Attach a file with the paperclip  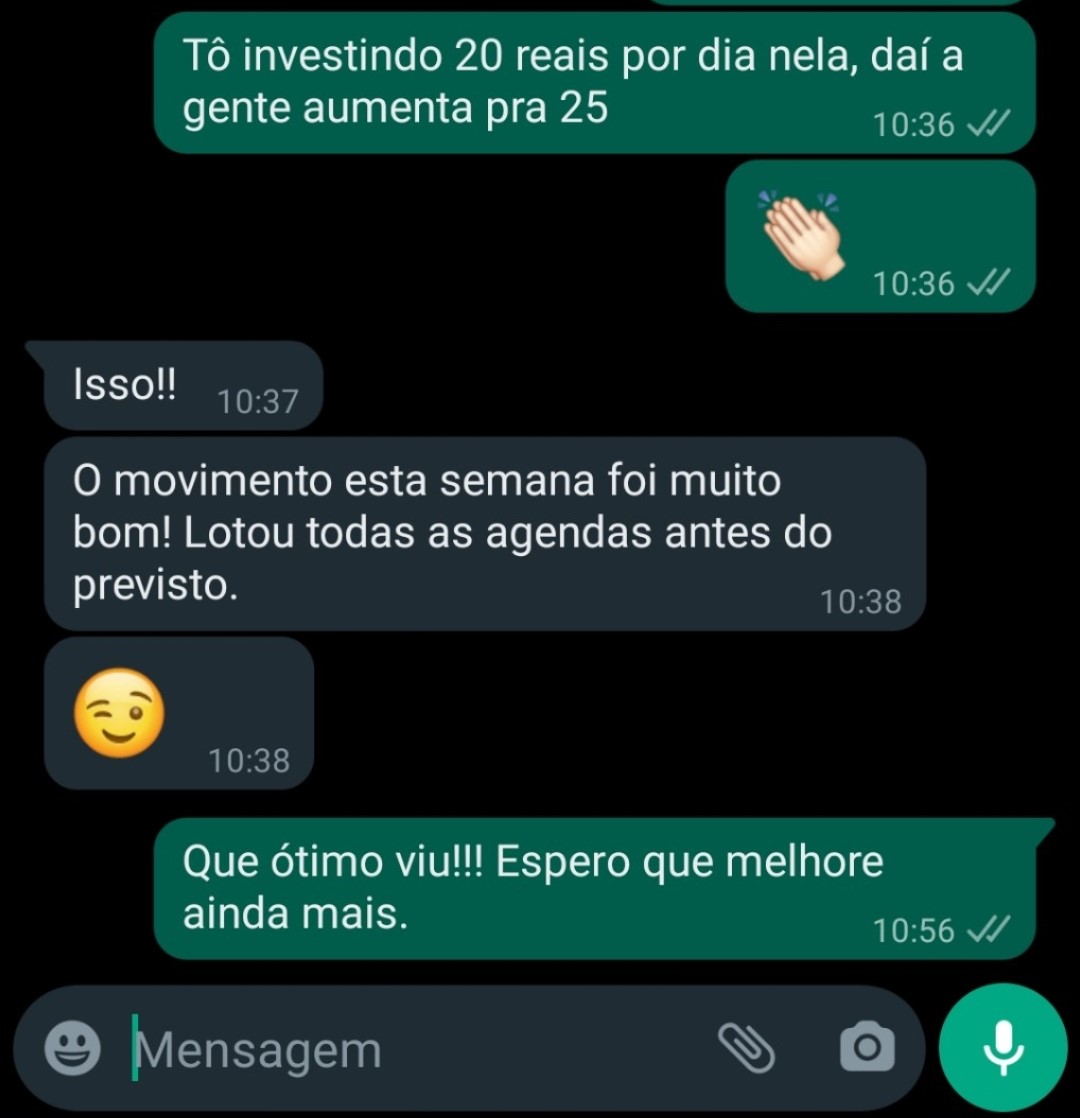[x=746, y=1047]
